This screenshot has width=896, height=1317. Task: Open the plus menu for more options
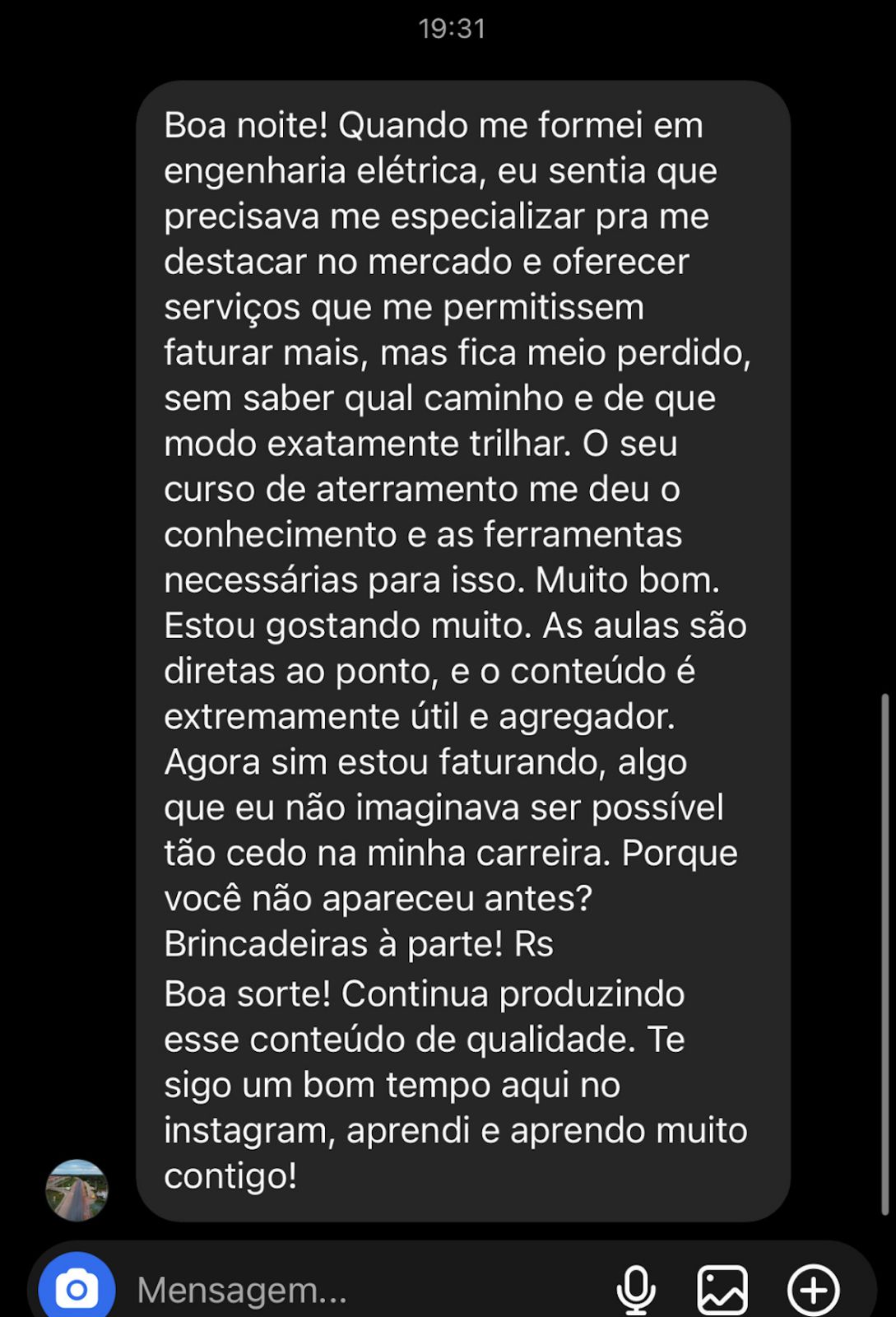tap(813, 1289)
